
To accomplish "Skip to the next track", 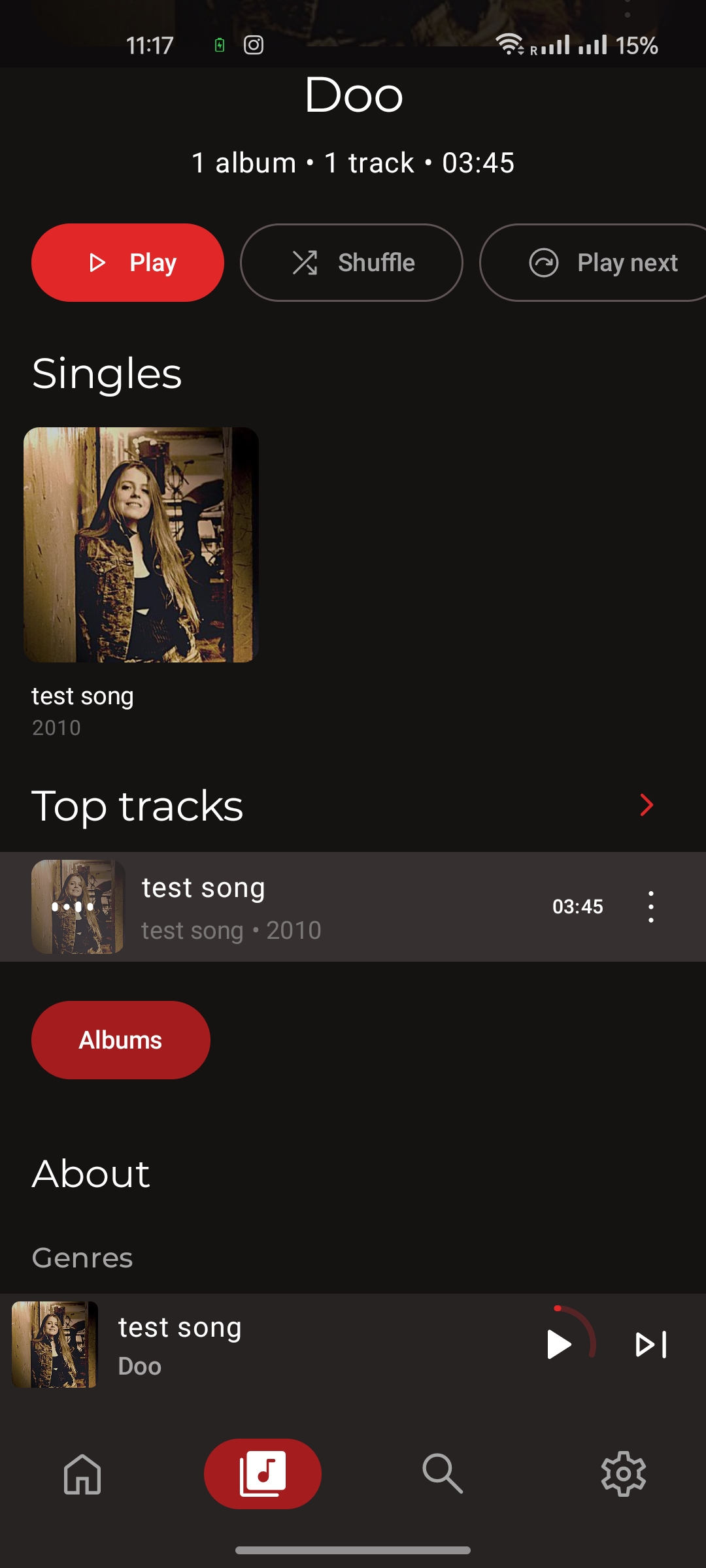I will pos(651,1345).
